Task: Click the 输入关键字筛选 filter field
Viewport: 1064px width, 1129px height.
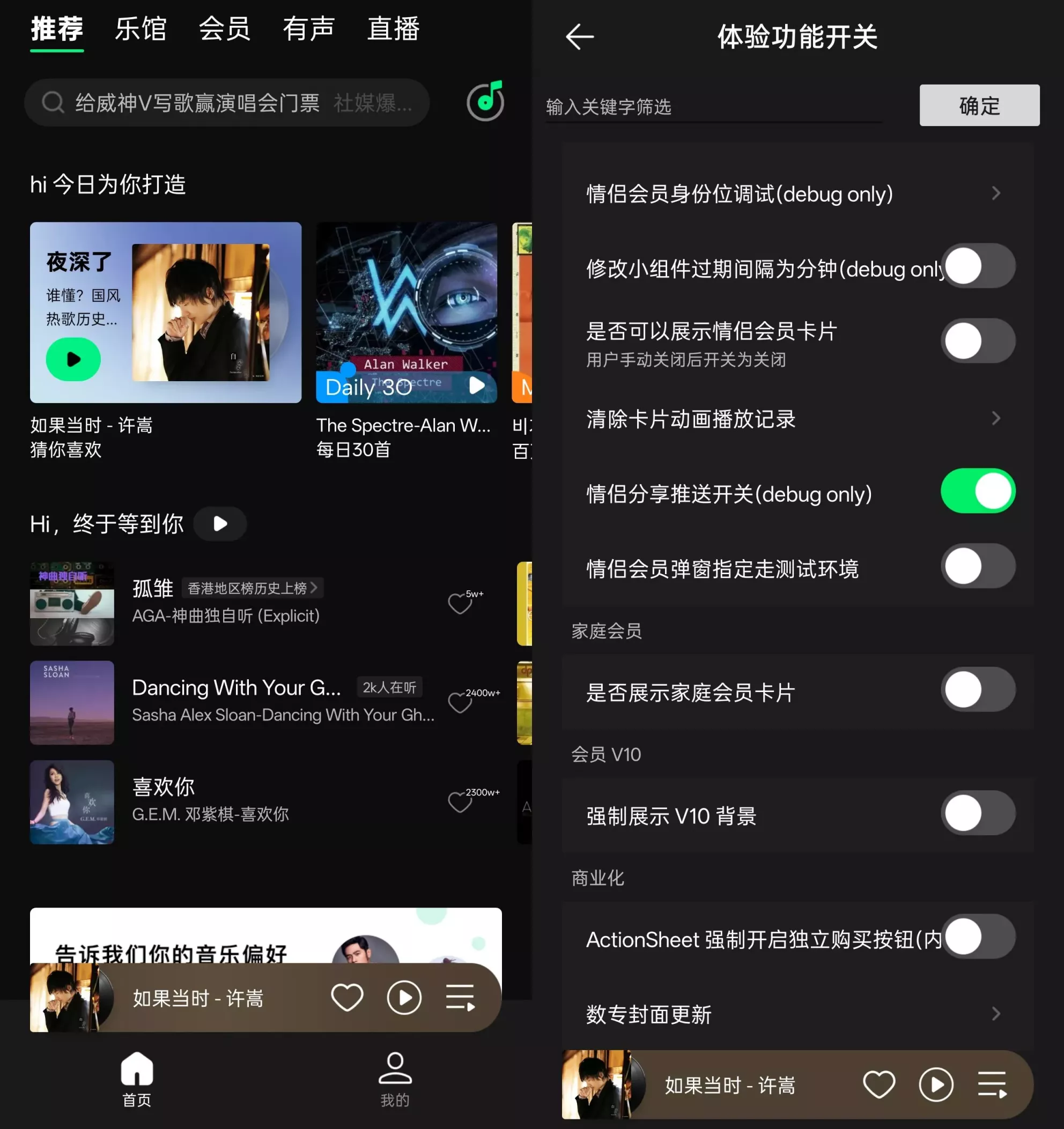Action: [x=682, y=106]
